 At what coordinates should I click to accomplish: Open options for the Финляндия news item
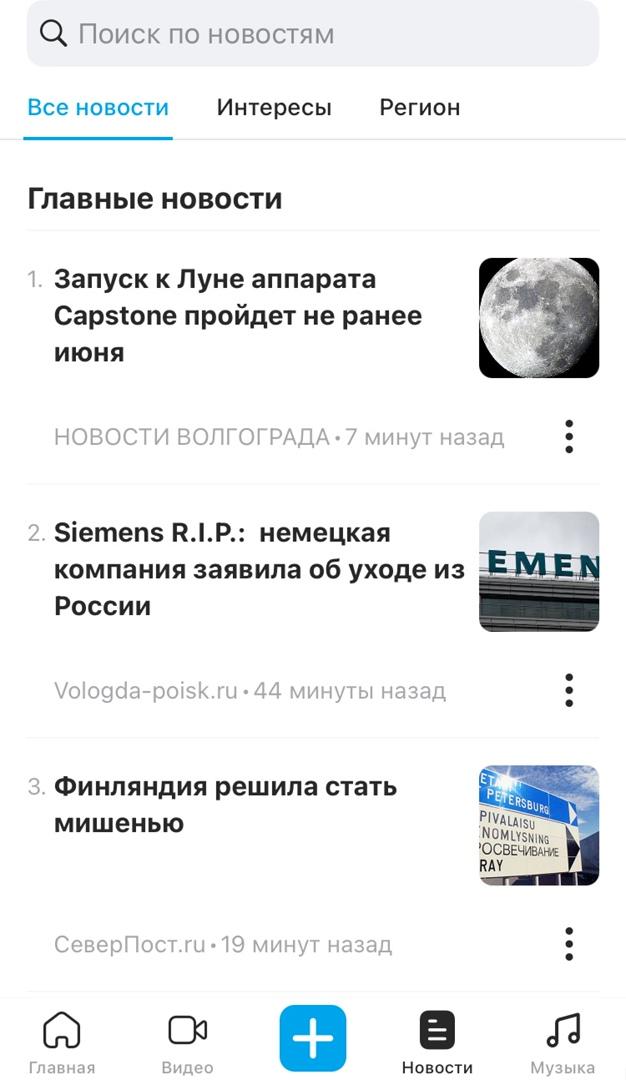pos(569,944)
